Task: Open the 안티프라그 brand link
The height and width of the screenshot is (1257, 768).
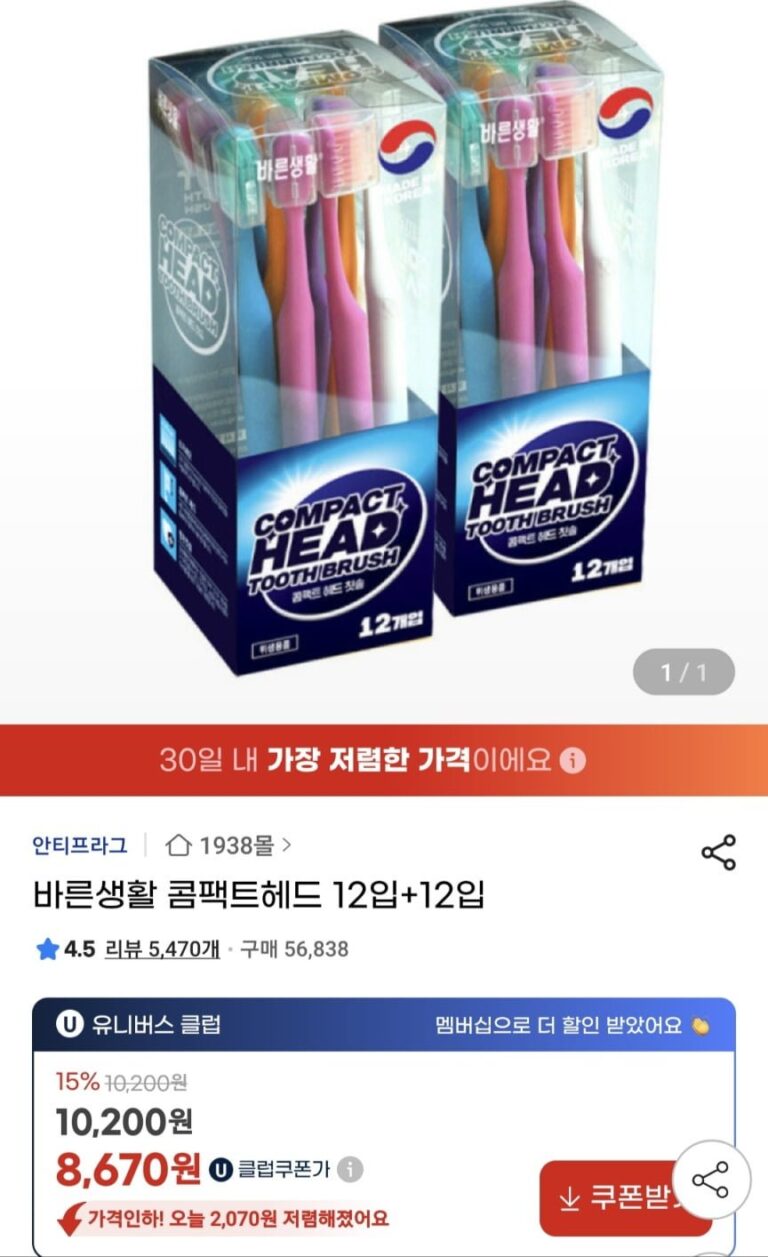Action: coord(80,846)
